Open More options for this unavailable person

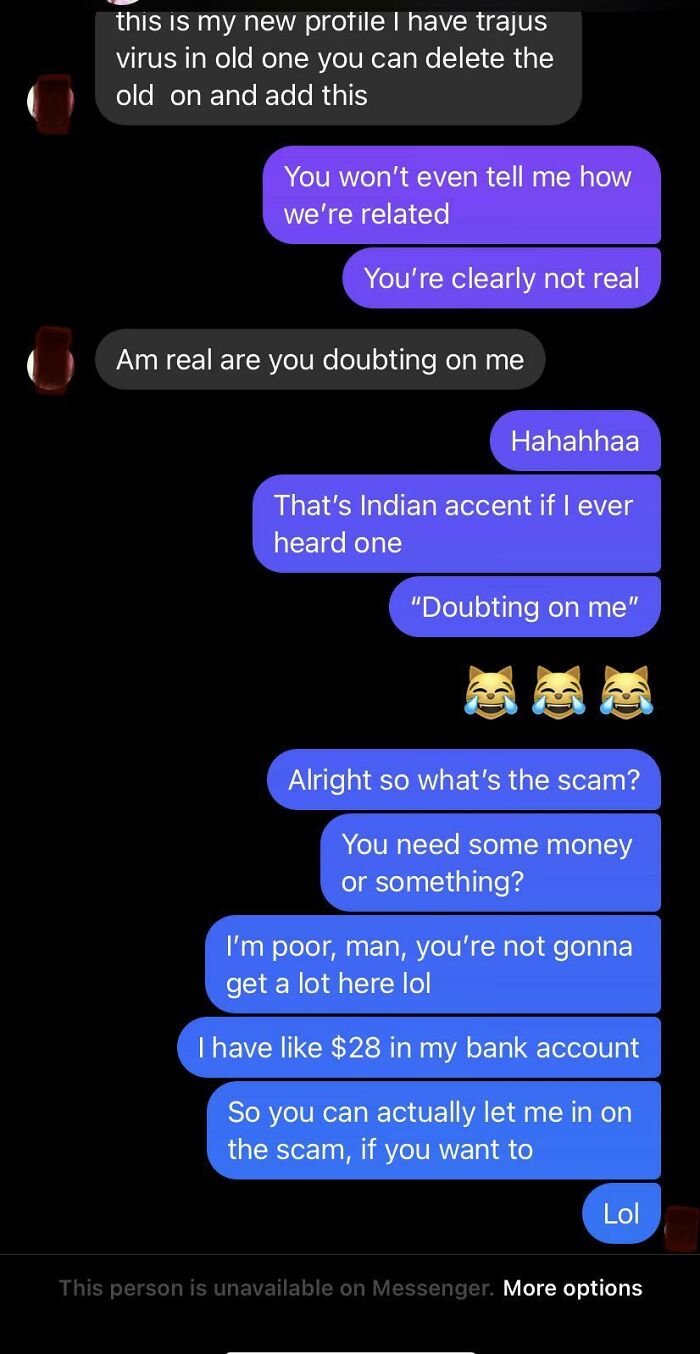pos(572,1288)
